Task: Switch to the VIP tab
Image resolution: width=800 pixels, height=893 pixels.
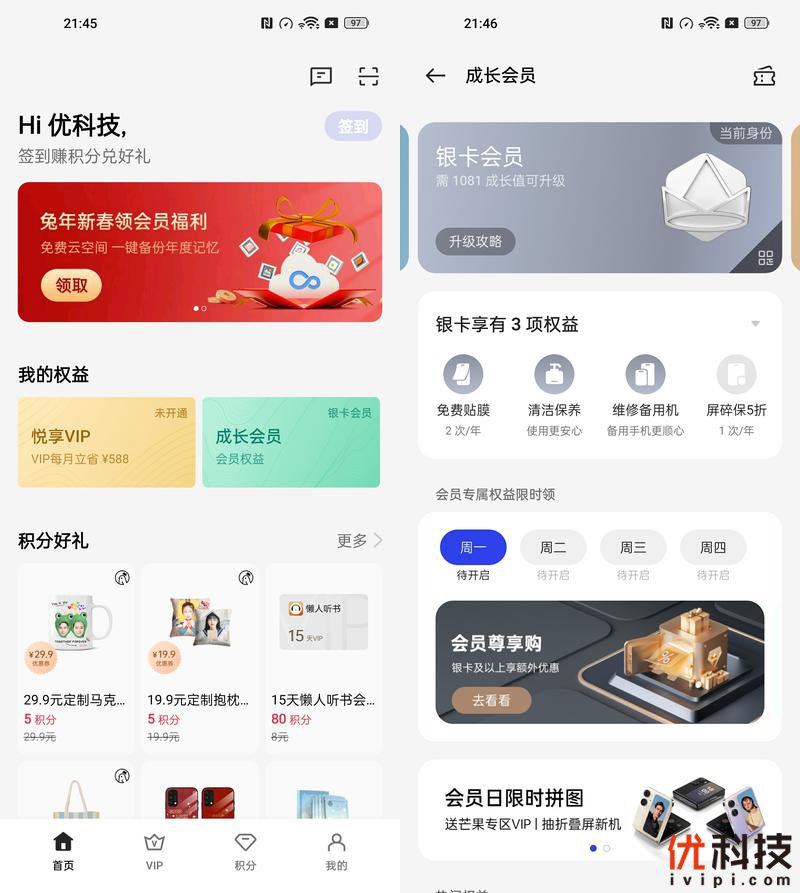Action: point(154,851)
